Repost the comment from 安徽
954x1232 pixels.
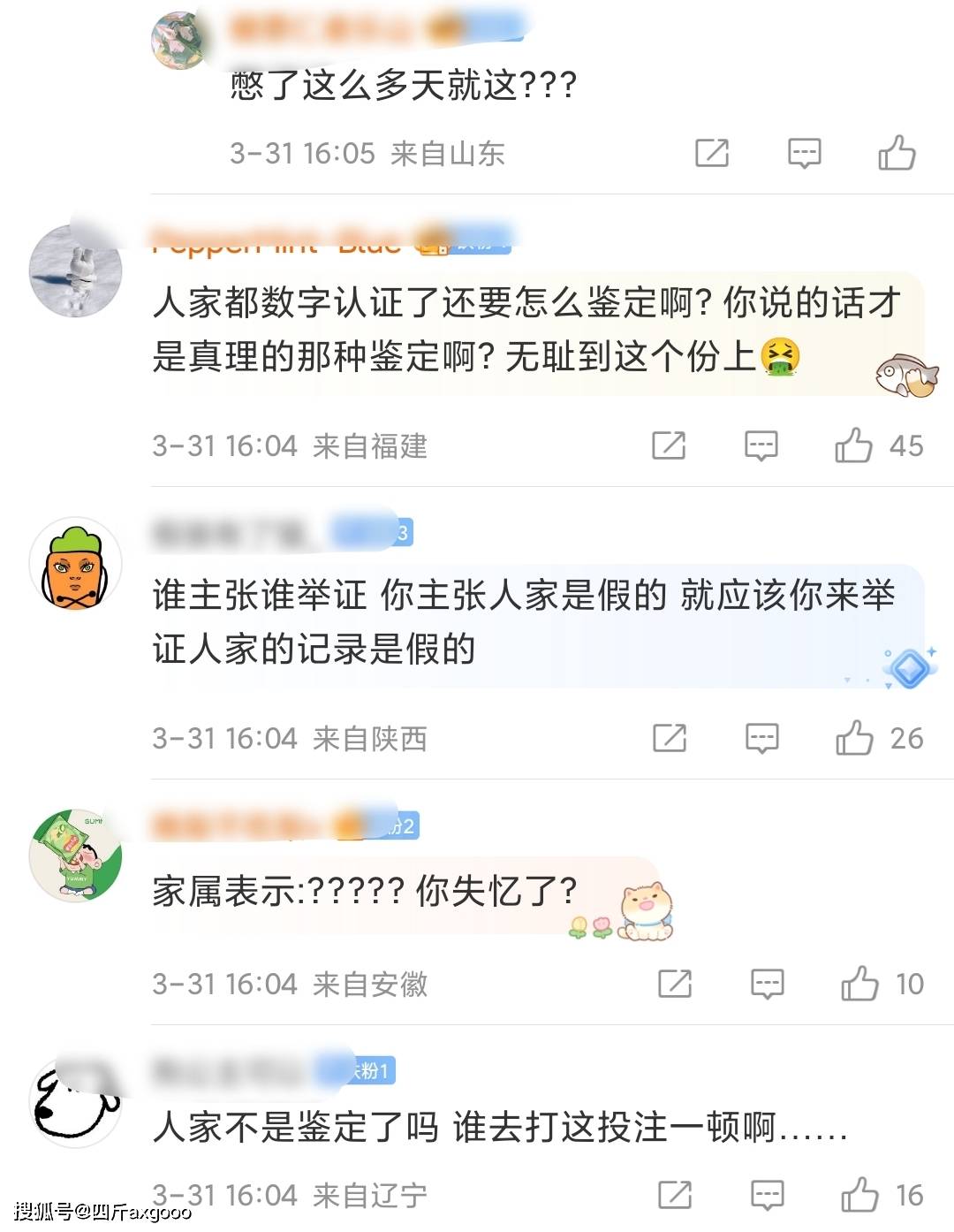[675, 984]
